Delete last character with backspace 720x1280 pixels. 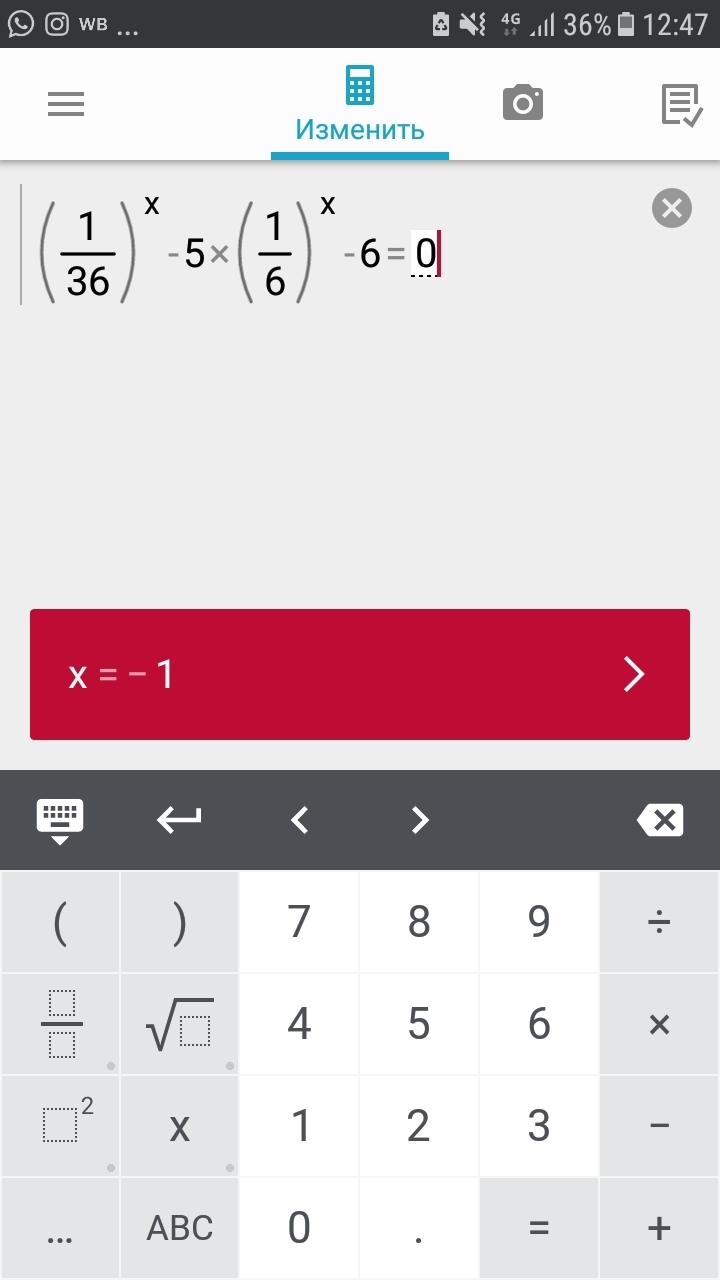pos(660,820)
